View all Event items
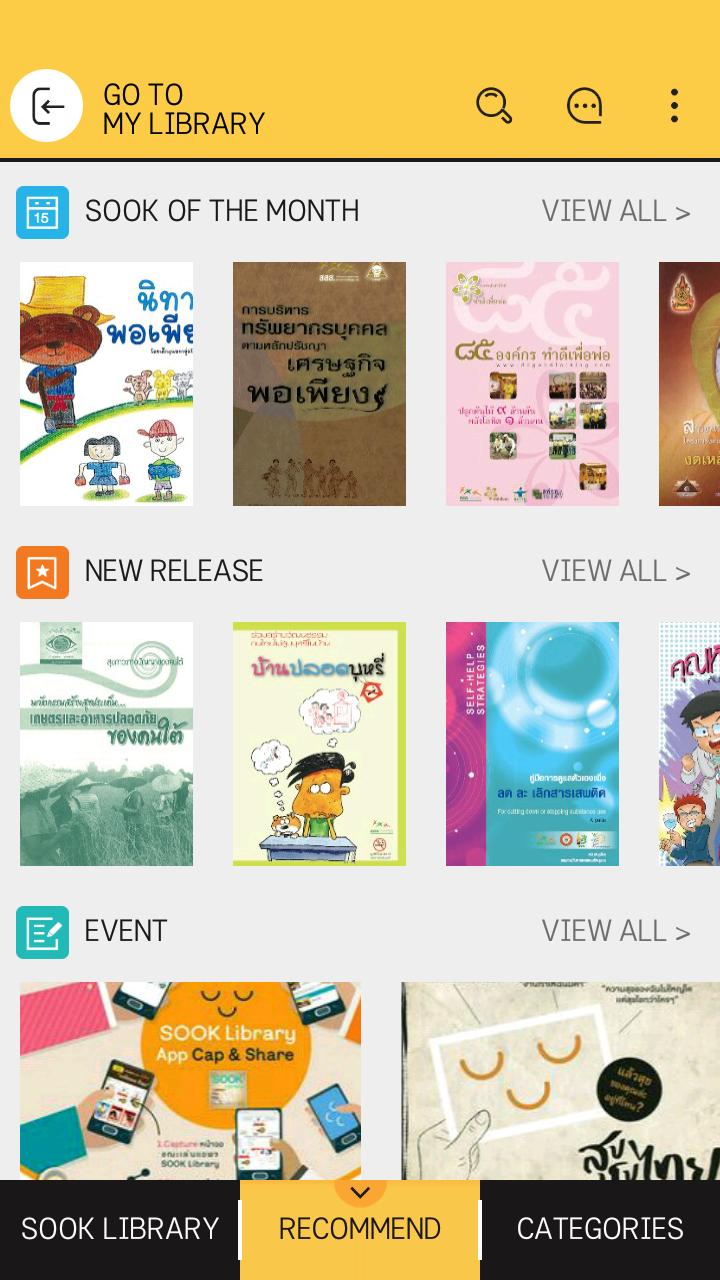Viewport: 720px width, 1280px height. 615,932
